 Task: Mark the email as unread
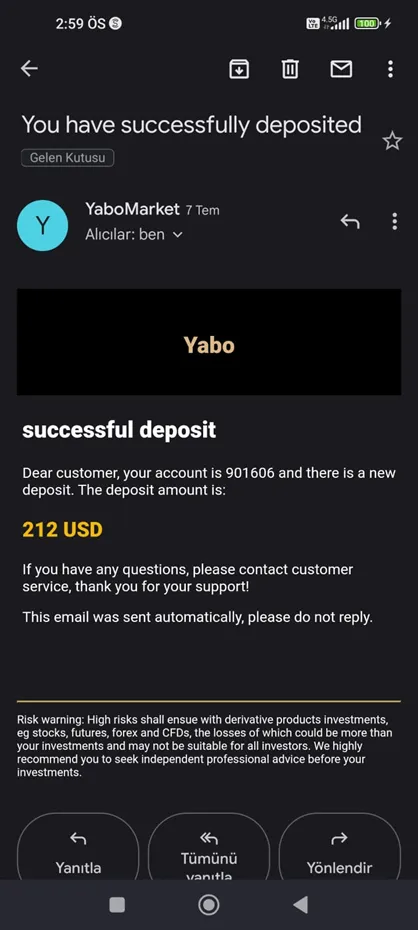pos(341,69)
